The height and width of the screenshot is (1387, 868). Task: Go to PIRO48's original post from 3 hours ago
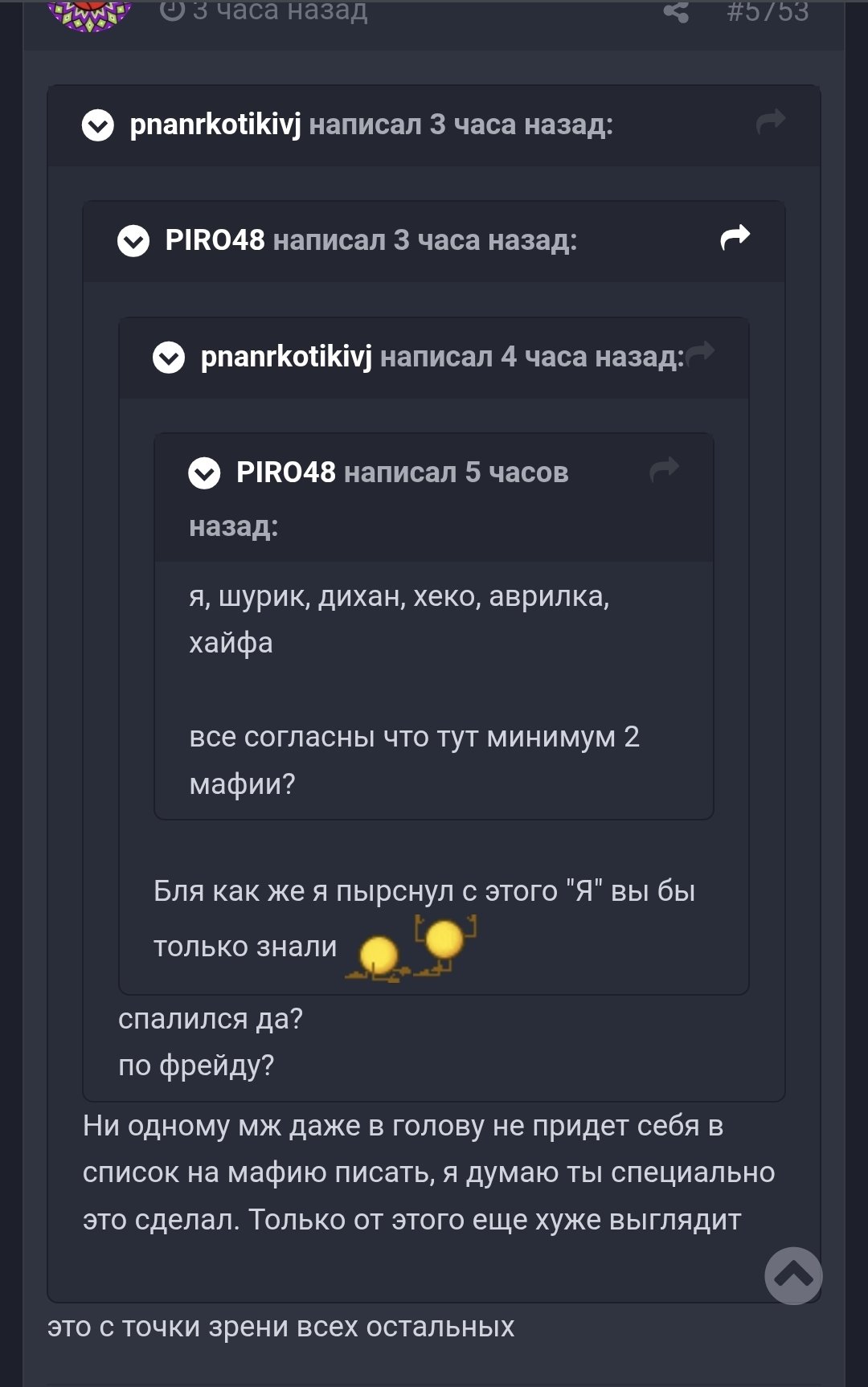pos(735,238)
